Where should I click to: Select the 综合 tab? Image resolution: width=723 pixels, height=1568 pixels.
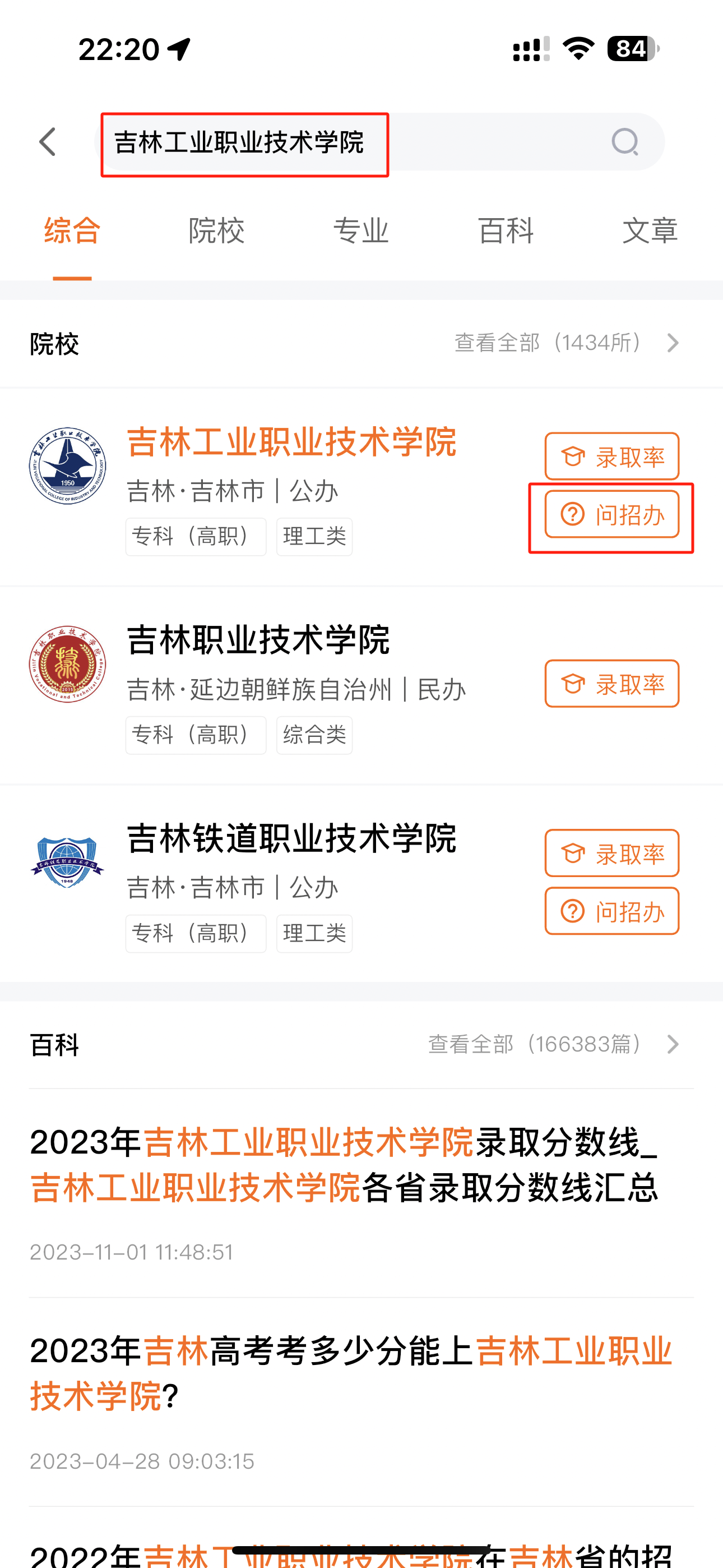pyautogui.click(x=72, y=230)
